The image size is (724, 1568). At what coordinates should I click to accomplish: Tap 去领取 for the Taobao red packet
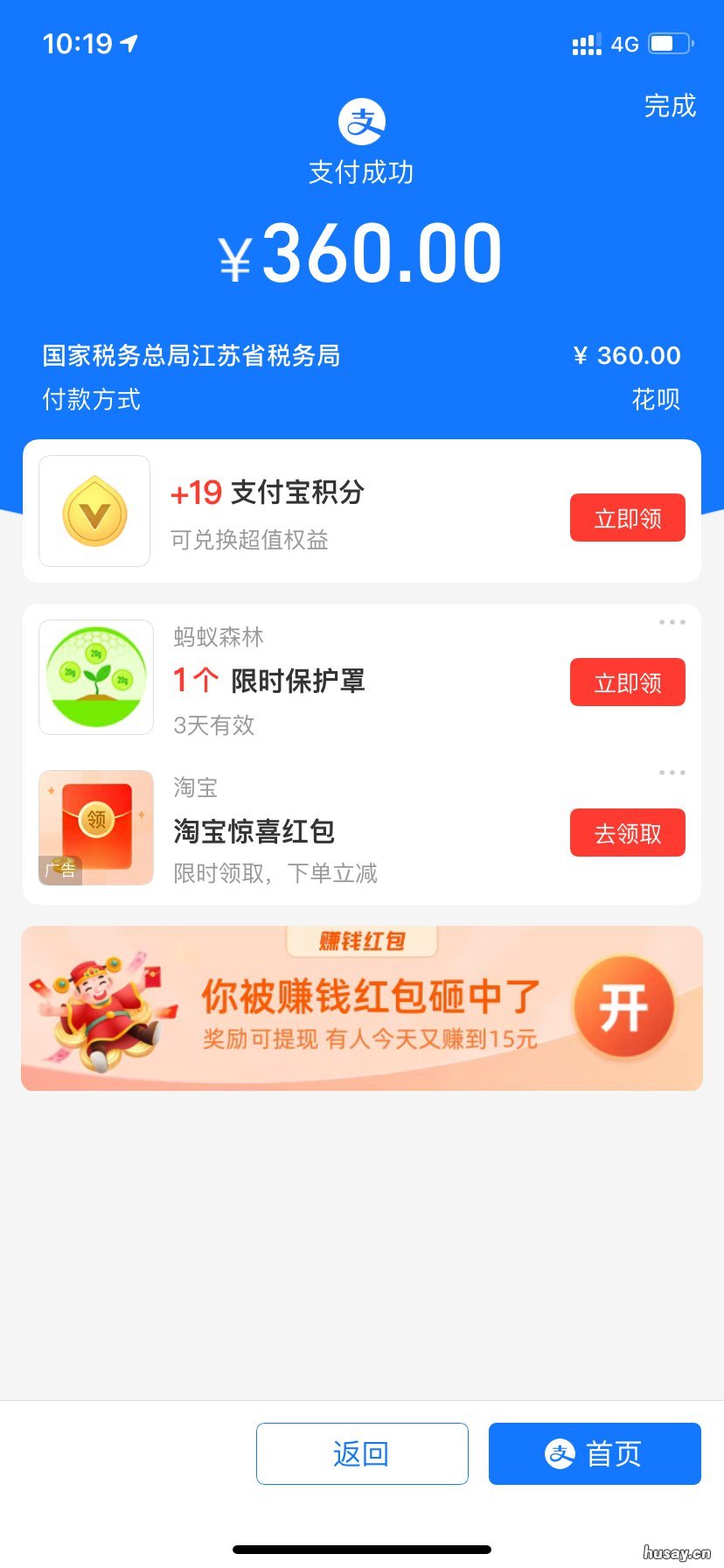[x=627, y=833]
